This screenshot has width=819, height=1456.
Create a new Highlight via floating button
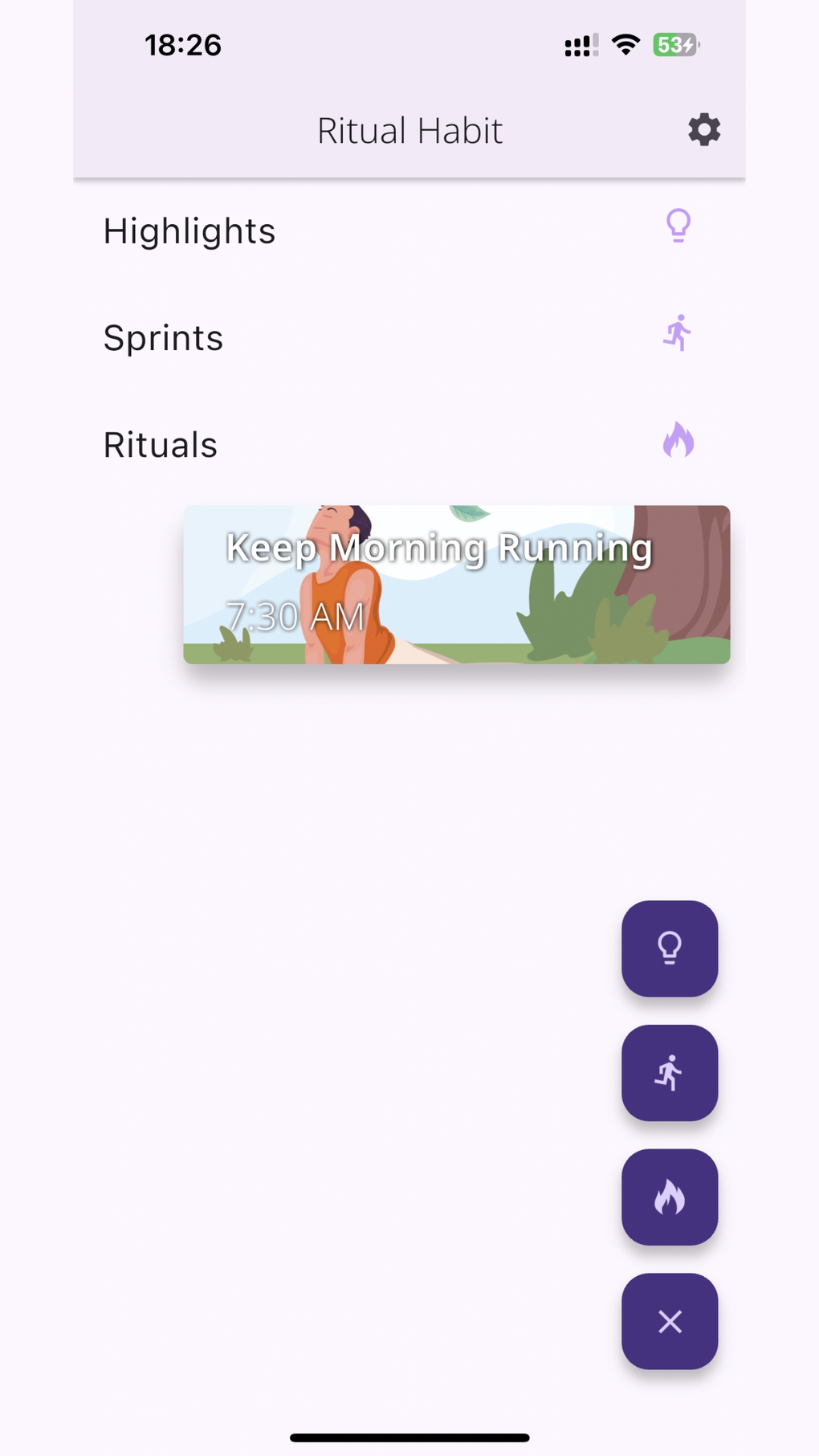[669, 950]
